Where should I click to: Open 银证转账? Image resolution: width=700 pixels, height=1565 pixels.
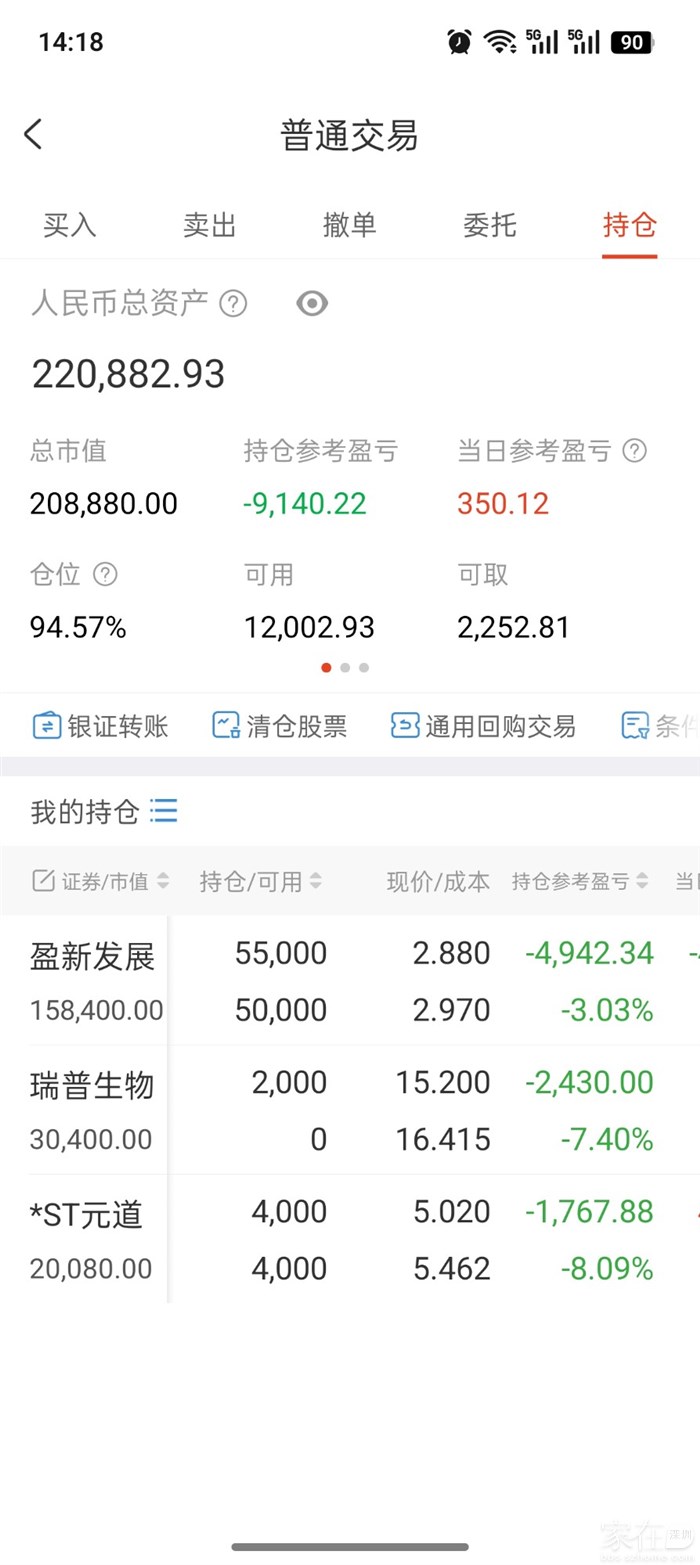tap(100, 726)
